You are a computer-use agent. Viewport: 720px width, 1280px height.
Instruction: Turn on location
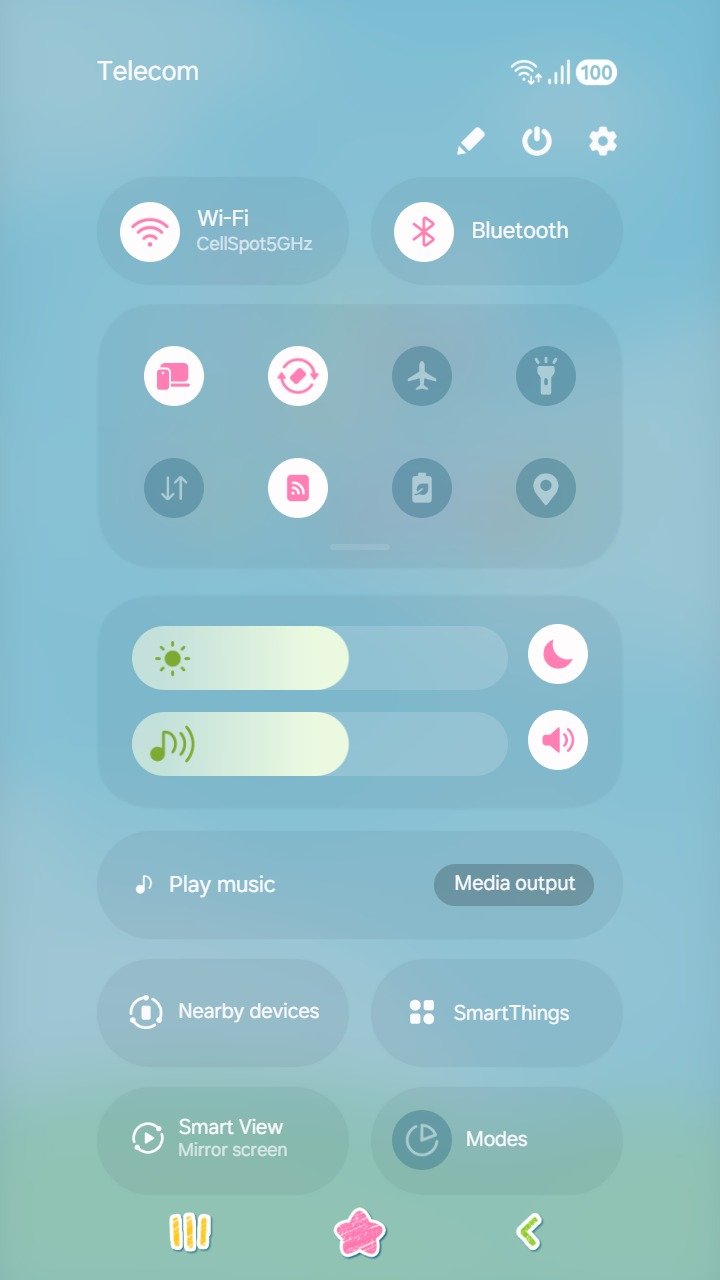546,488
